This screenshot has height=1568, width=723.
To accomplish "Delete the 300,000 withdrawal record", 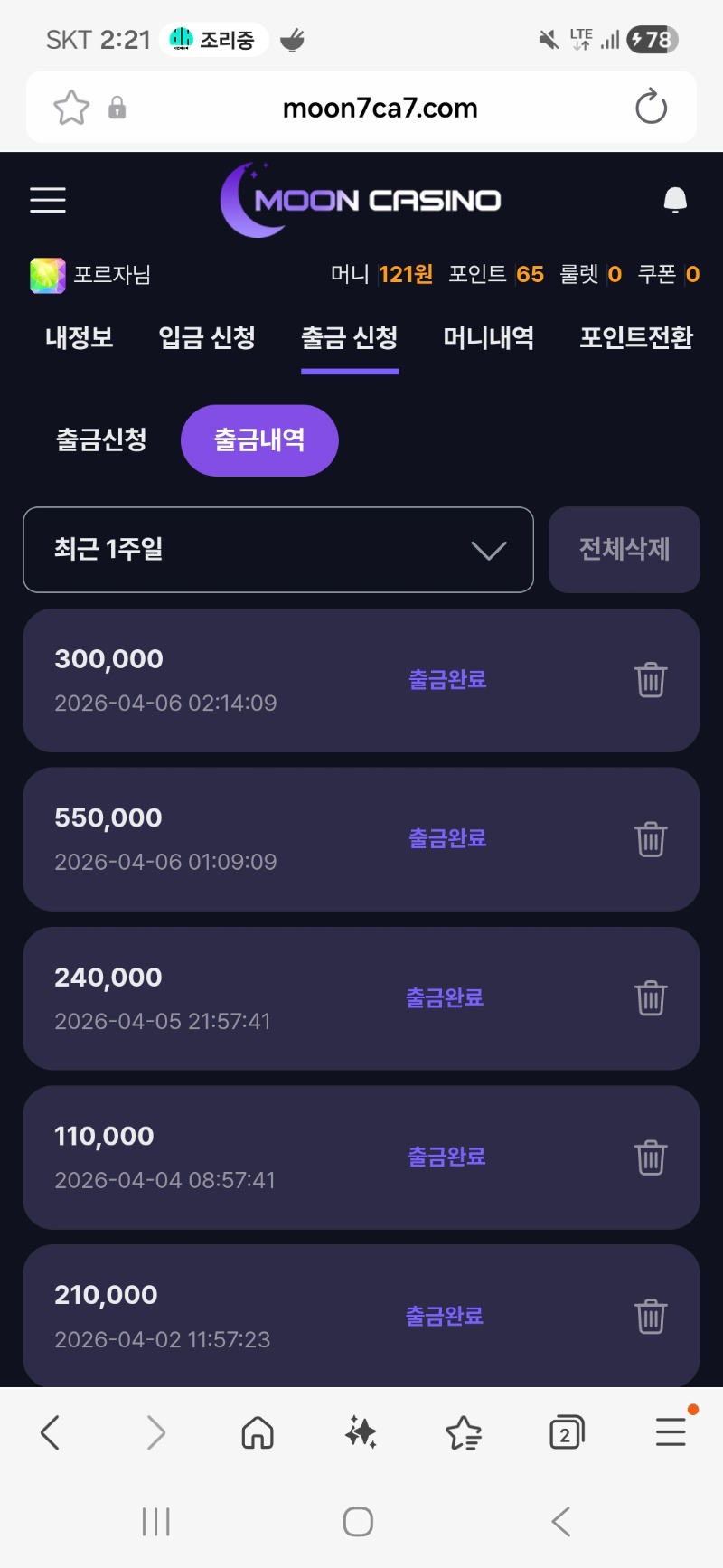I will point(651,680).
